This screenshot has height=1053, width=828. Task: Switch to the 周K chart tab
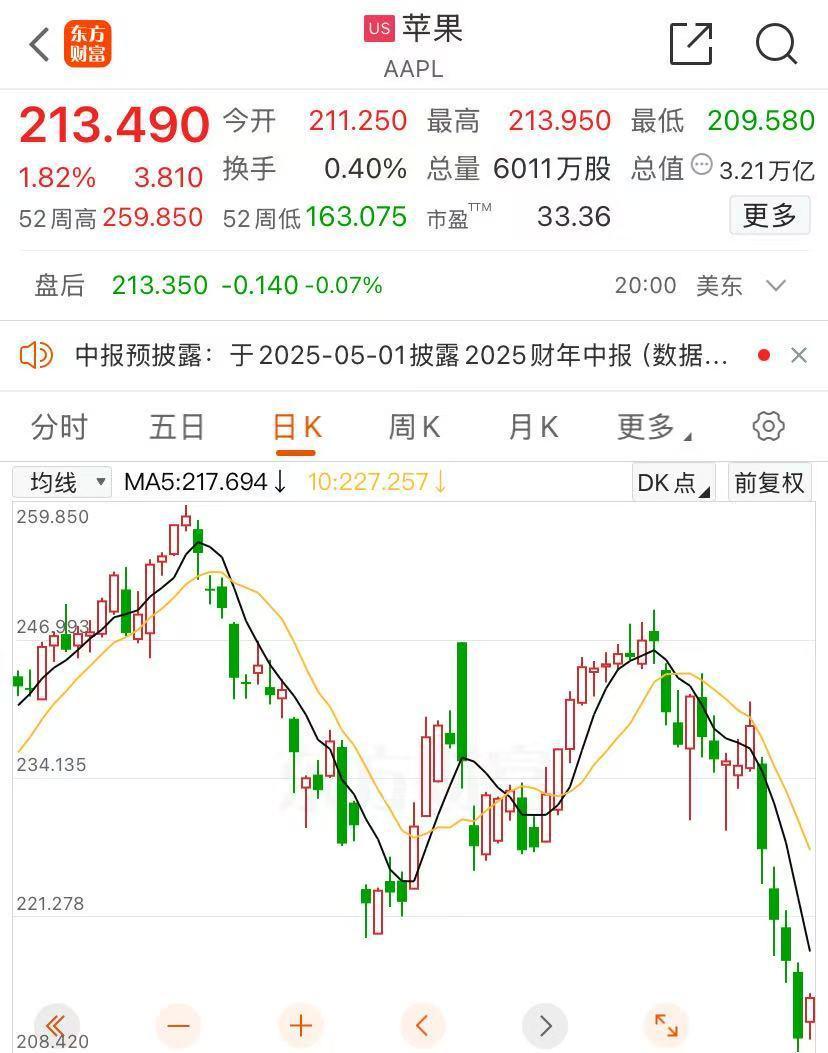[414, 427]
